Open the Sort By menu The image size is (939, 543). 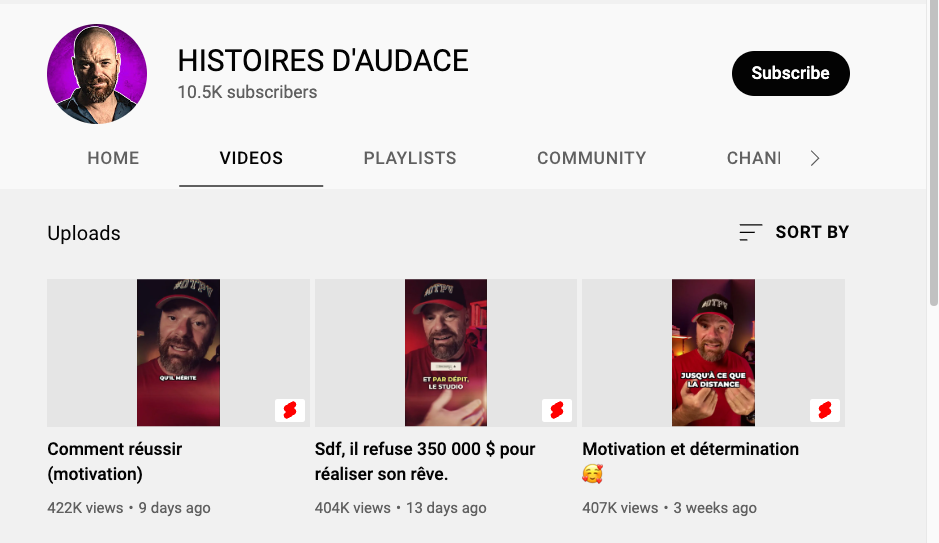(794, 232)
